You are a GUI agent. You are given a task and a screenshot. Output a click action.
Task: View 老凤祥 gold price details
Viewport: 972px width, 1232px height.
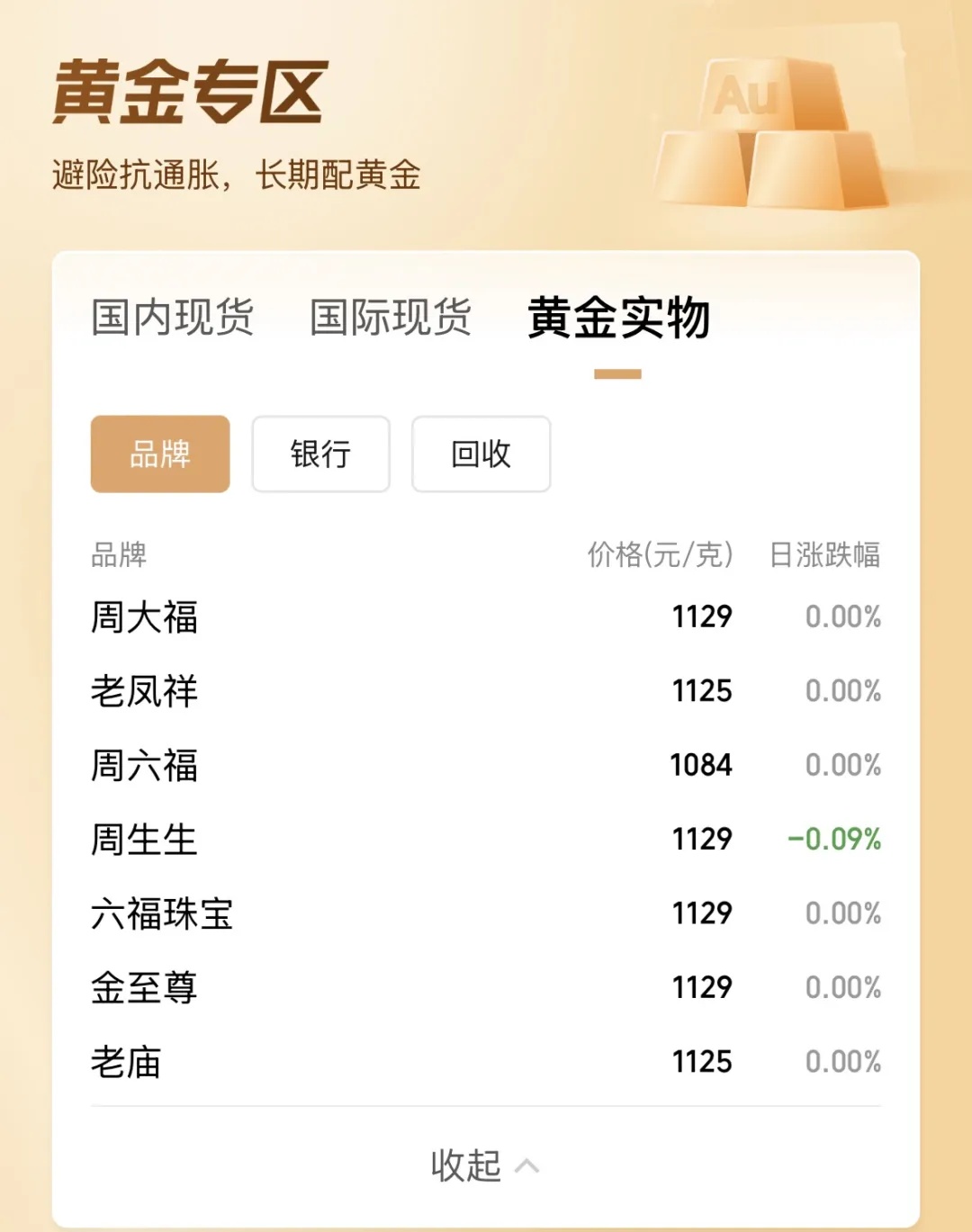[x=486, y=691]
